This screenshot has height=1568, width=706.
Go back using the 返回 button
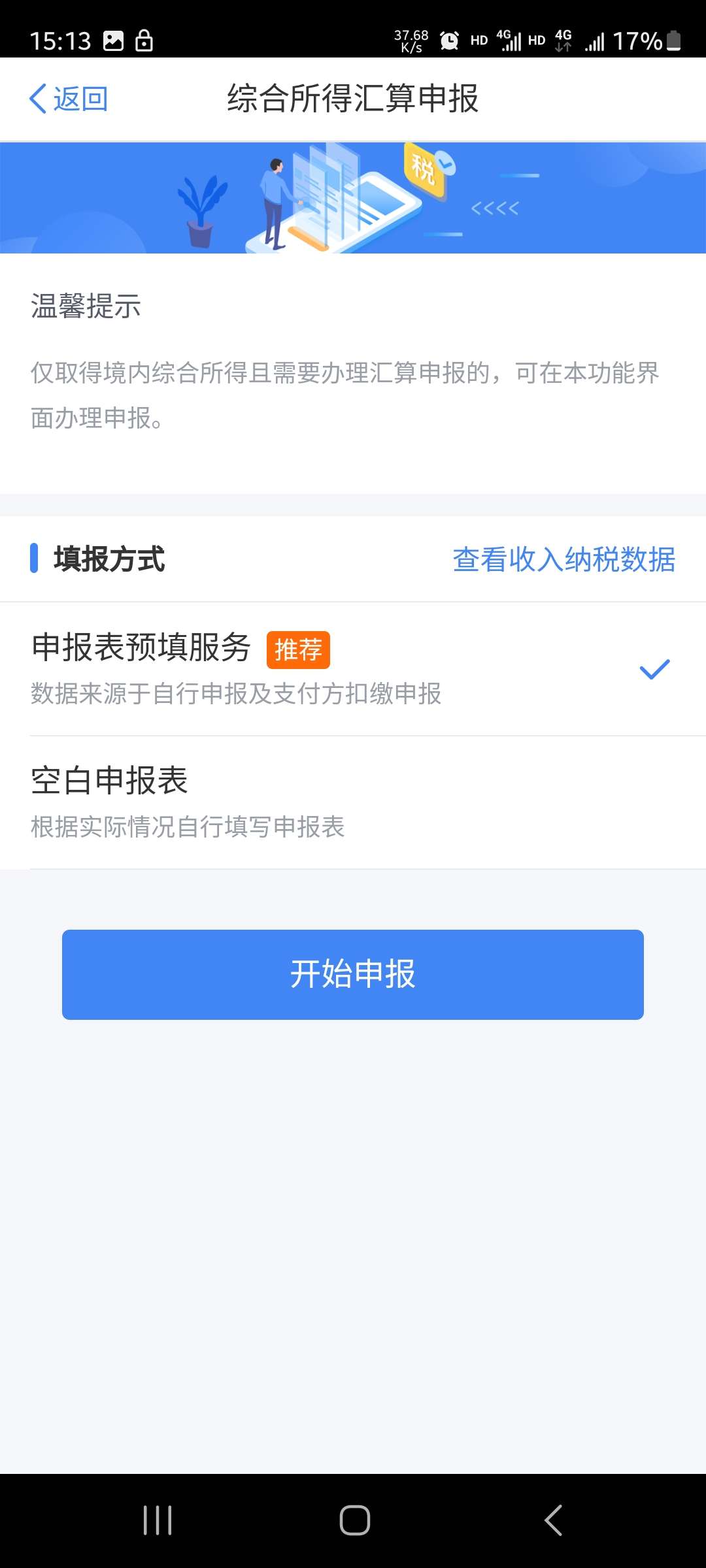click(69, 99)
